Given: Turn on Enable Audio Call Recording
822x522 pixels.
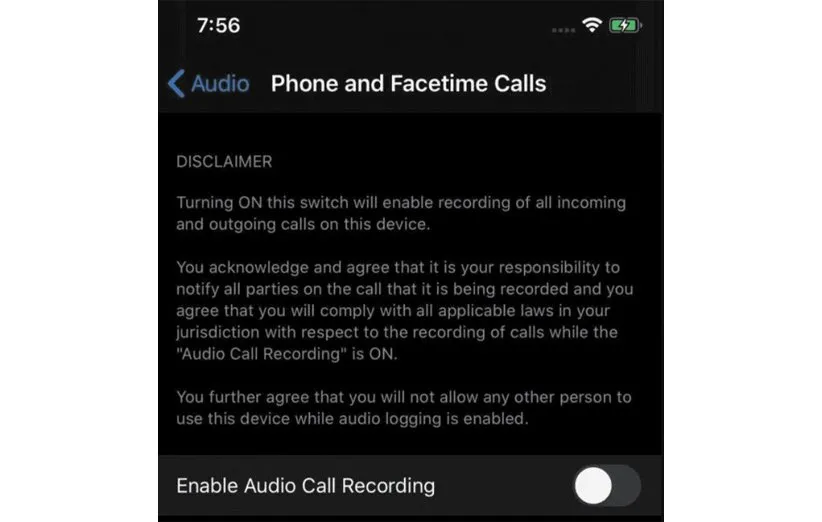Looking at the screenshot, I should tap(606, 486).
